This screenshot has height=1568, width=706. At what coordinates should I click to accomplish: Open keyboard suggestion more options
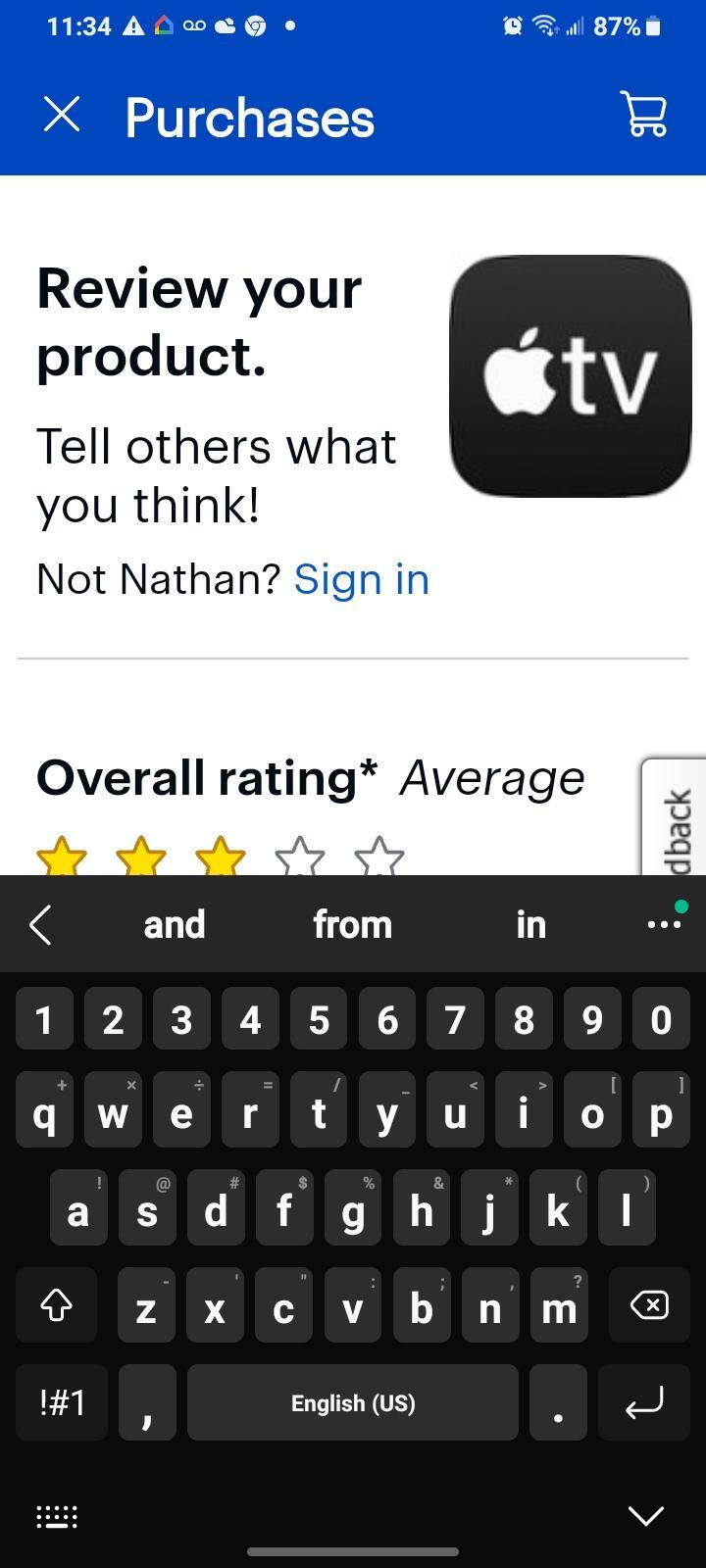click(664, 924)
